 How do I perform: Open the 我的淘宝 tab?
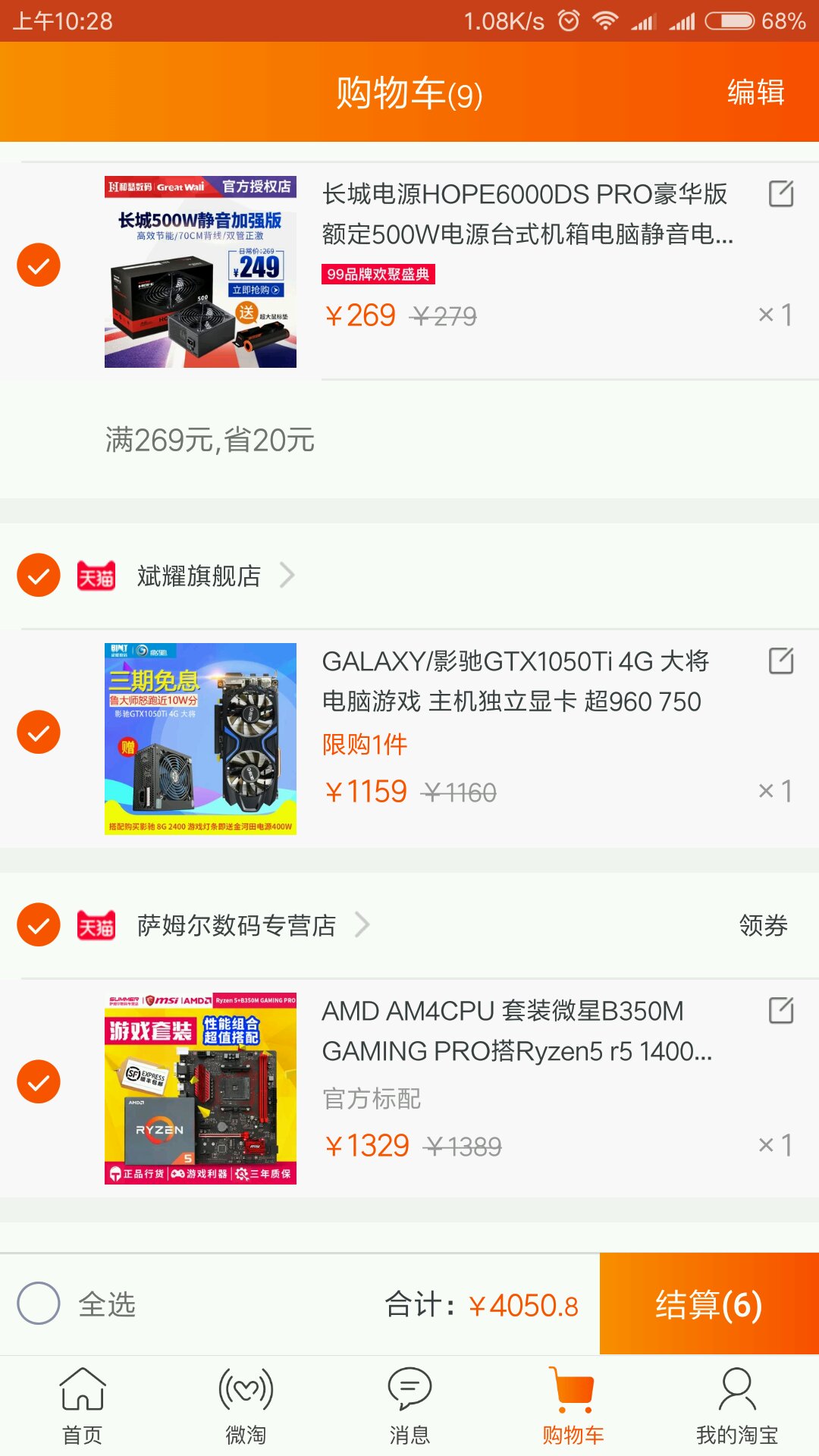coord(737,1406)
